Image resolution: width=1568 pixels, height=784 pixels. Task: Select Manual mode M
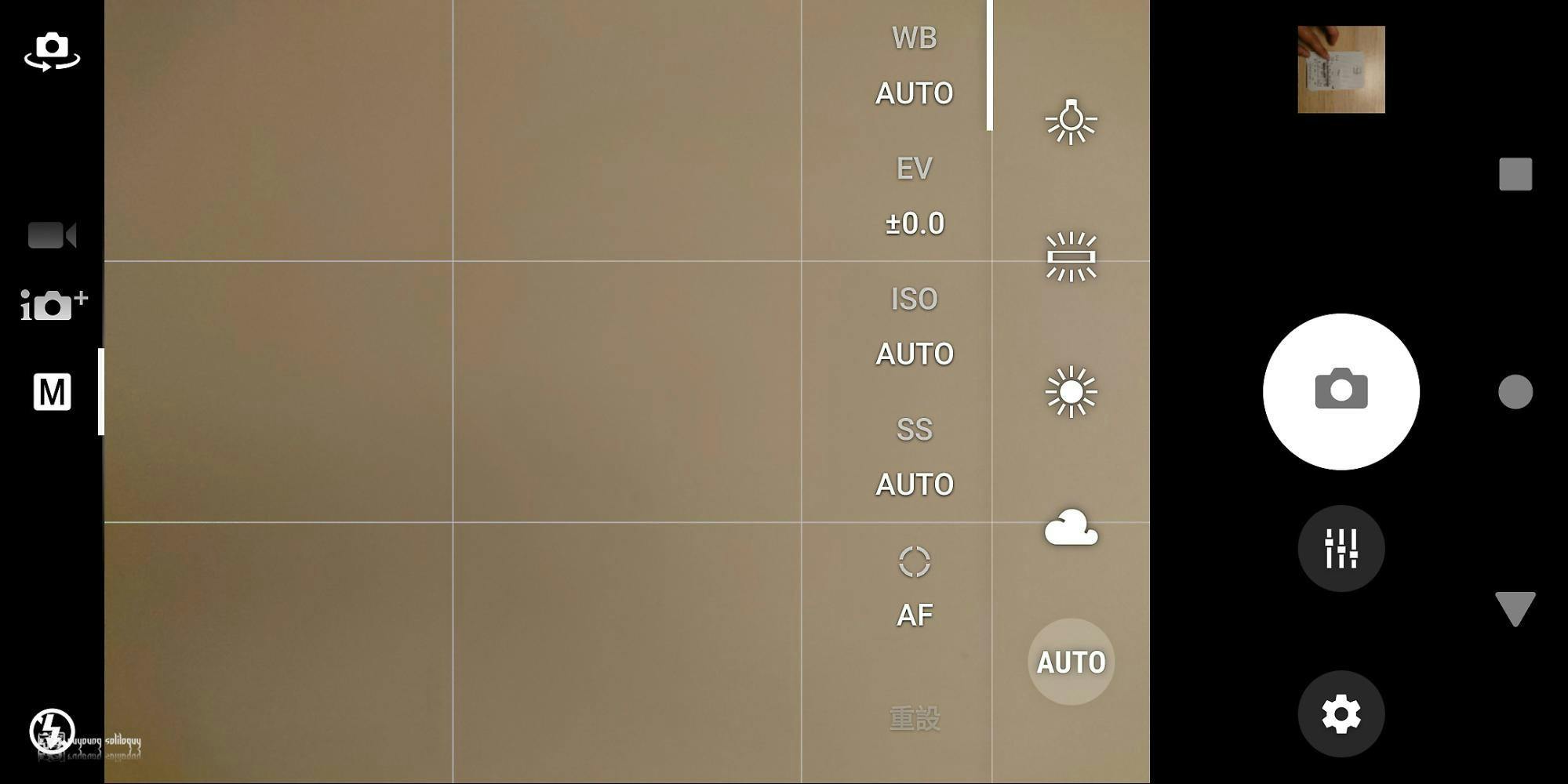click(52, 391)
